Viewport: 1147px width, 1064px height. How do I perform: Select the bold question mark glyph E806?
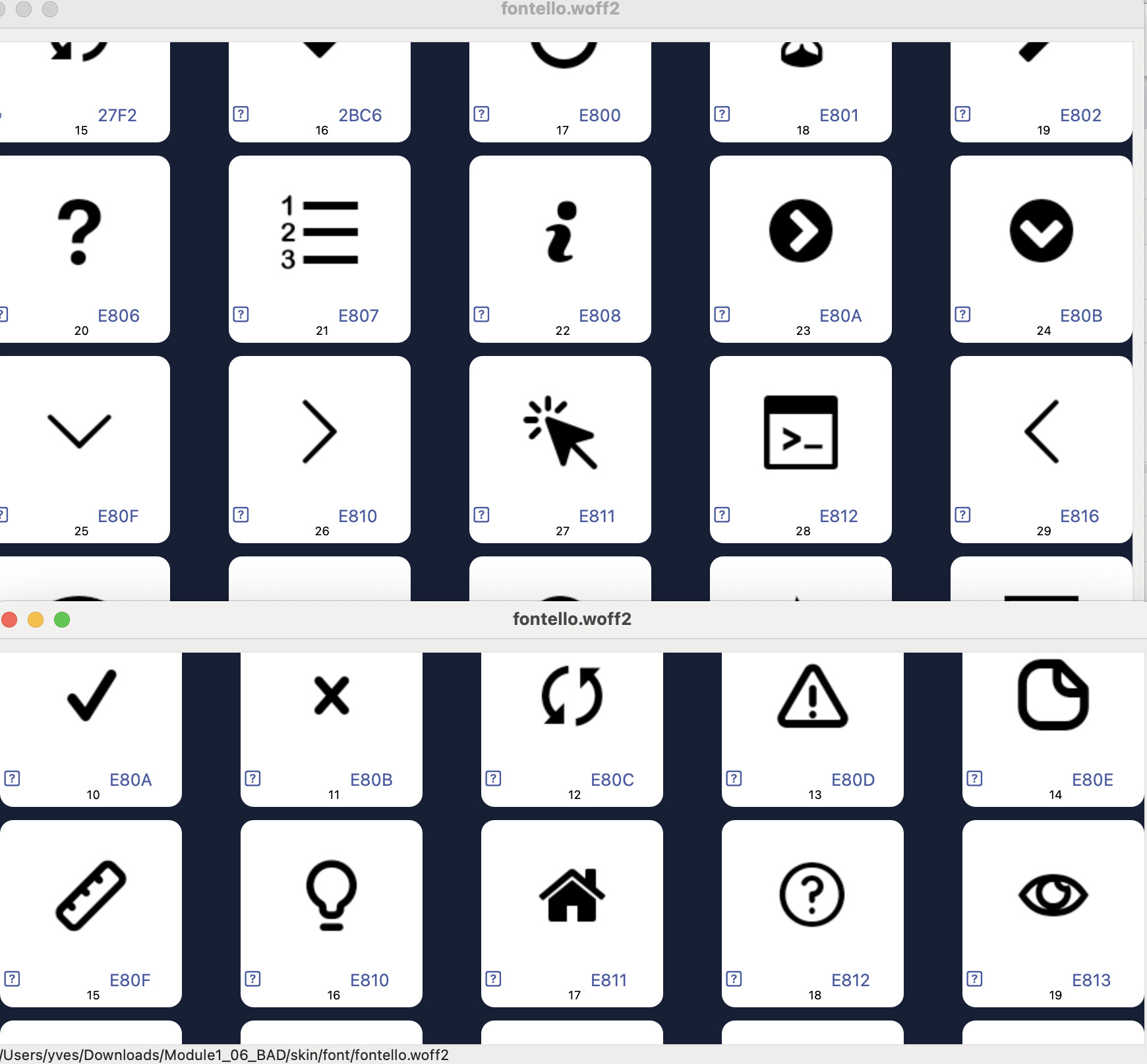(79, 233)
